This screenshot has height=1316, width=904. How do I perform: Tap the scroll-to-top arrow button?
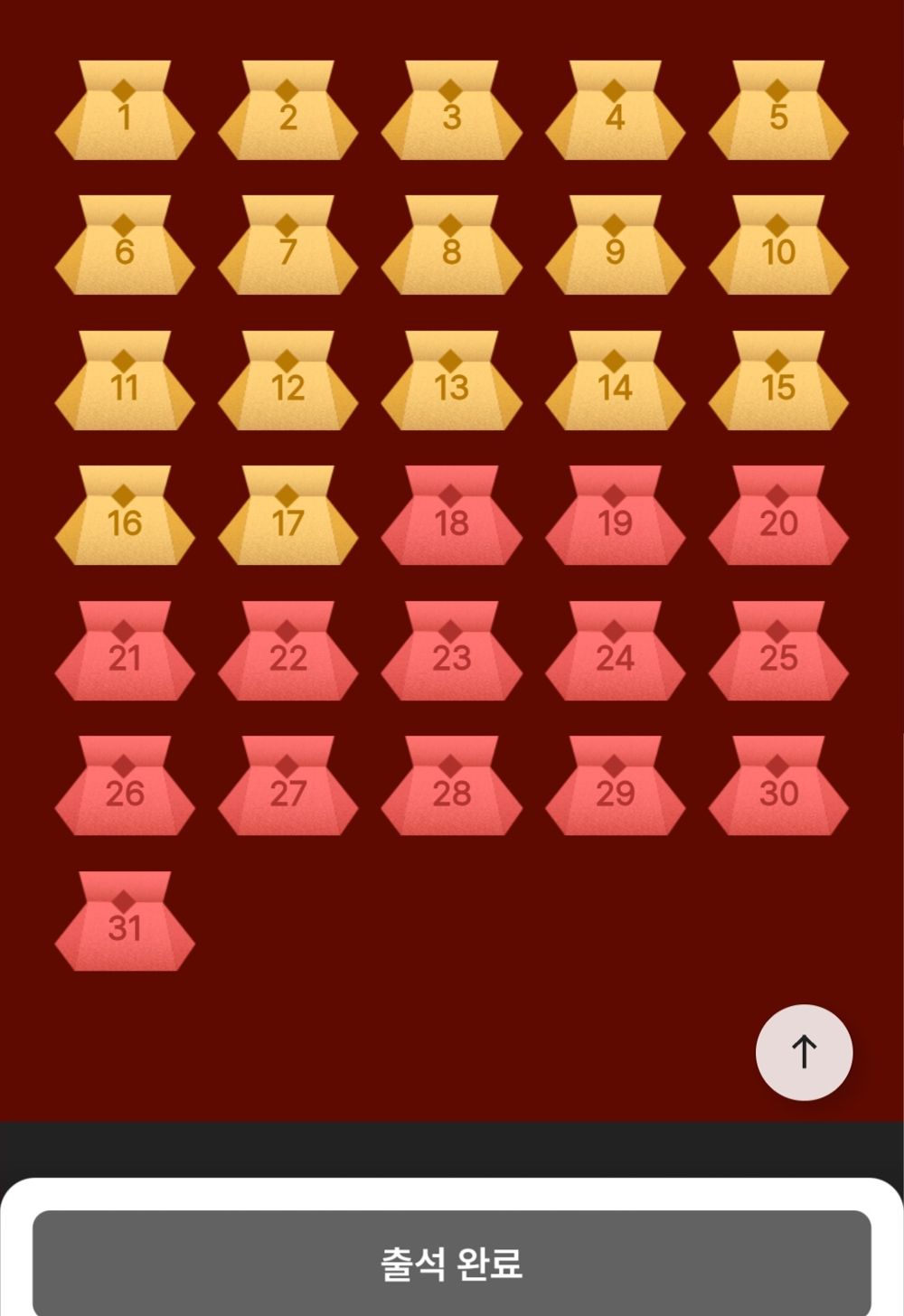[x=804, y=1052]
